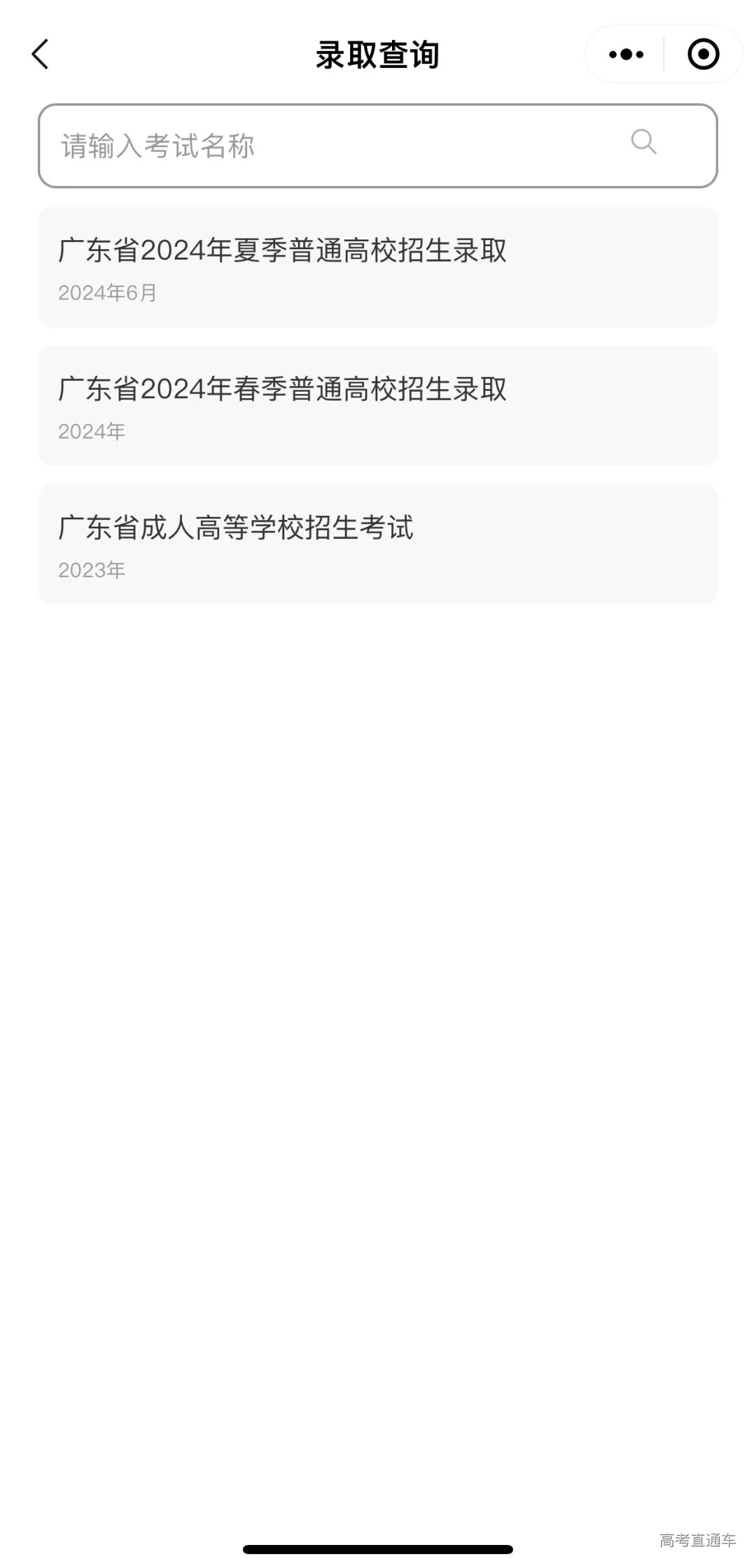The width and height of the screenshot is (756, 1568).
Task: Tap the circular close capsule icon
Action: click(702, 54)
